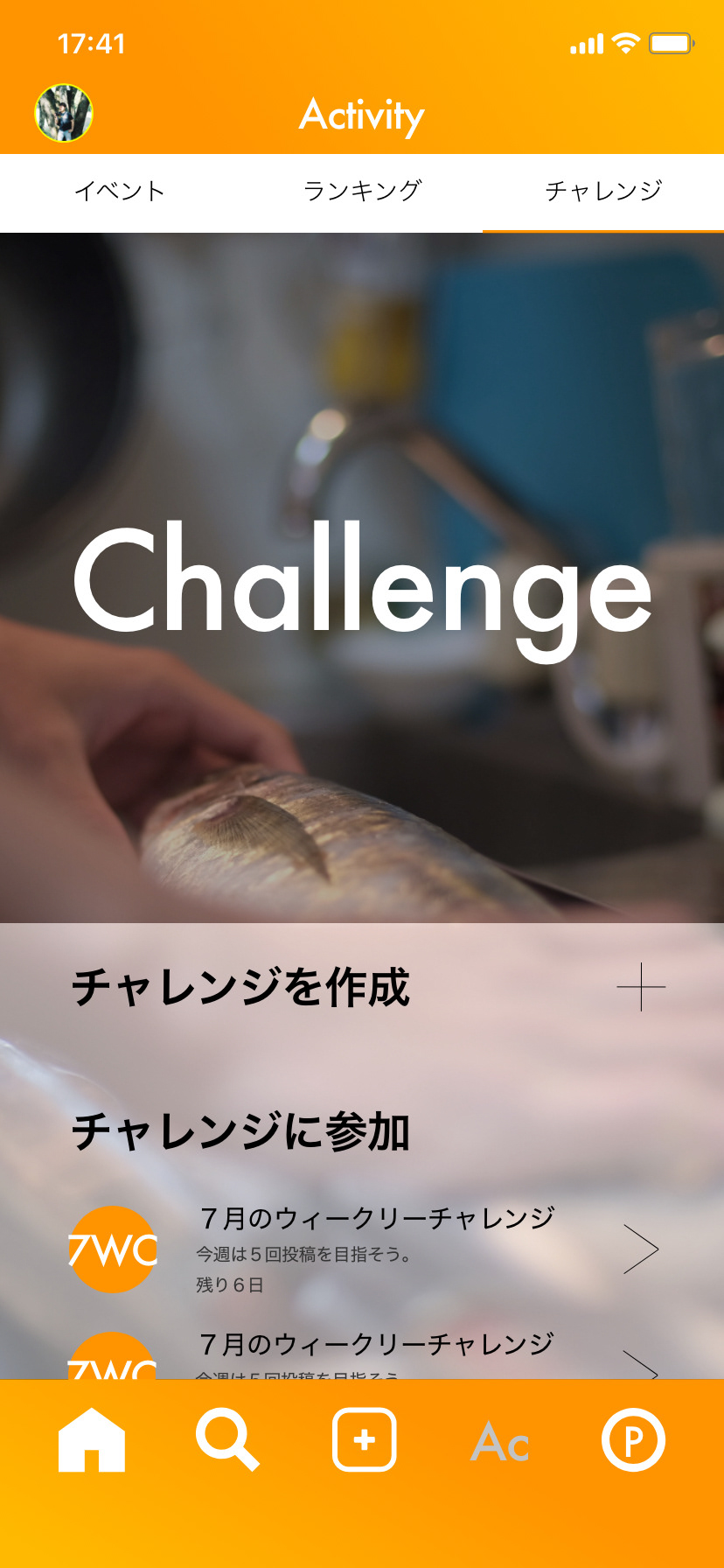Open the Ac activity tab
This screenshot has height=1568, width=724.
[499, 1442]
